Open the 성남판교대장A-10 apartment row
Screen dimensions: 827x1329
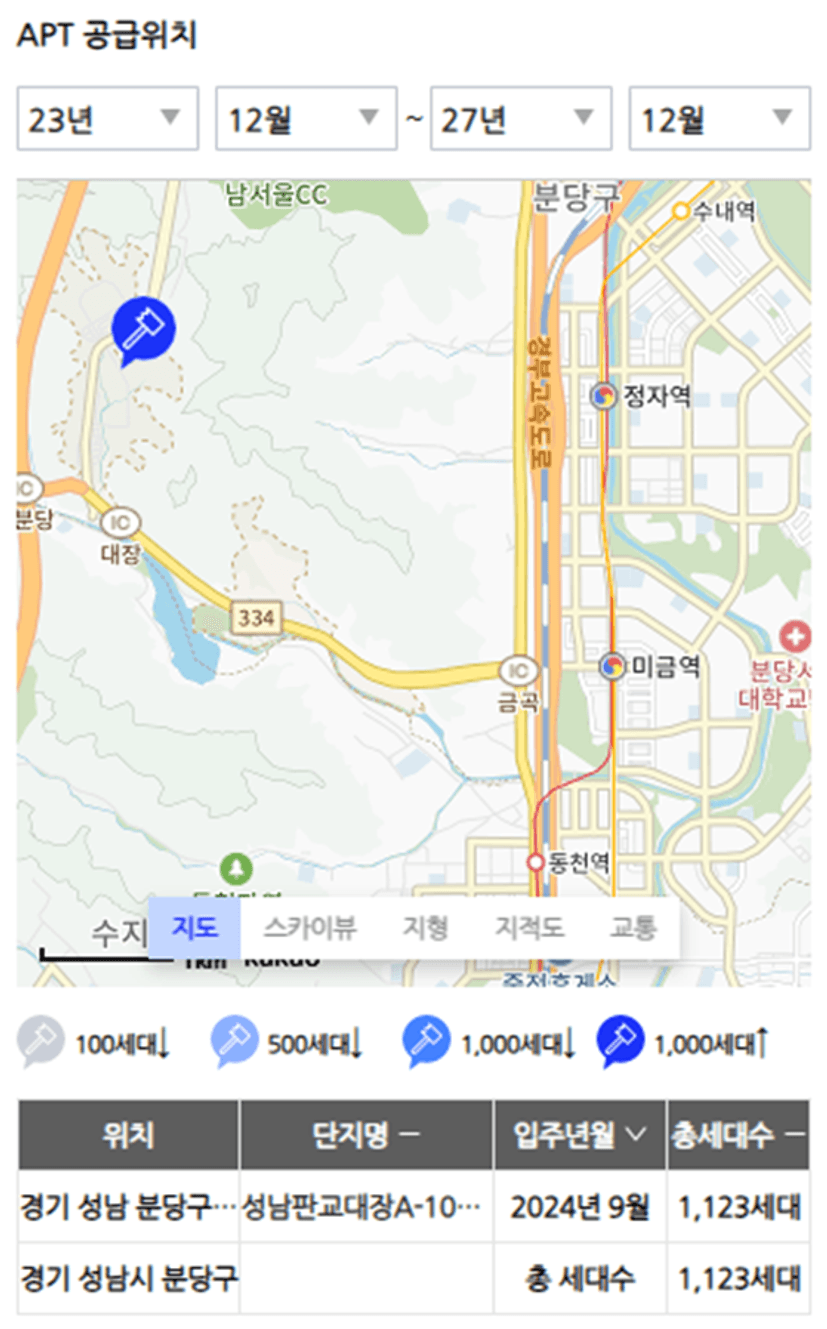[x=362, y=1207]
